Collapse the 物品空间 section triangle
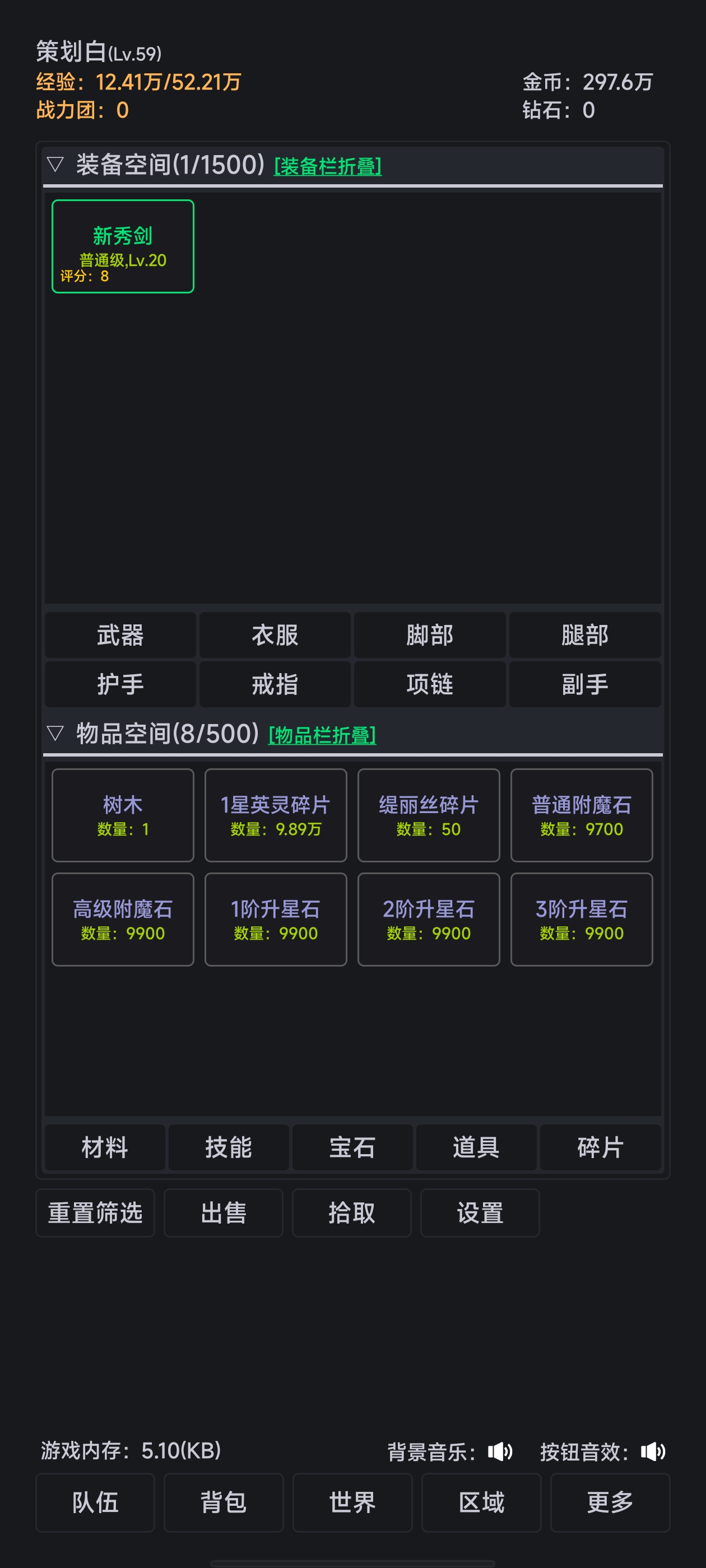 pyautogui.click(x=57, y=735)
